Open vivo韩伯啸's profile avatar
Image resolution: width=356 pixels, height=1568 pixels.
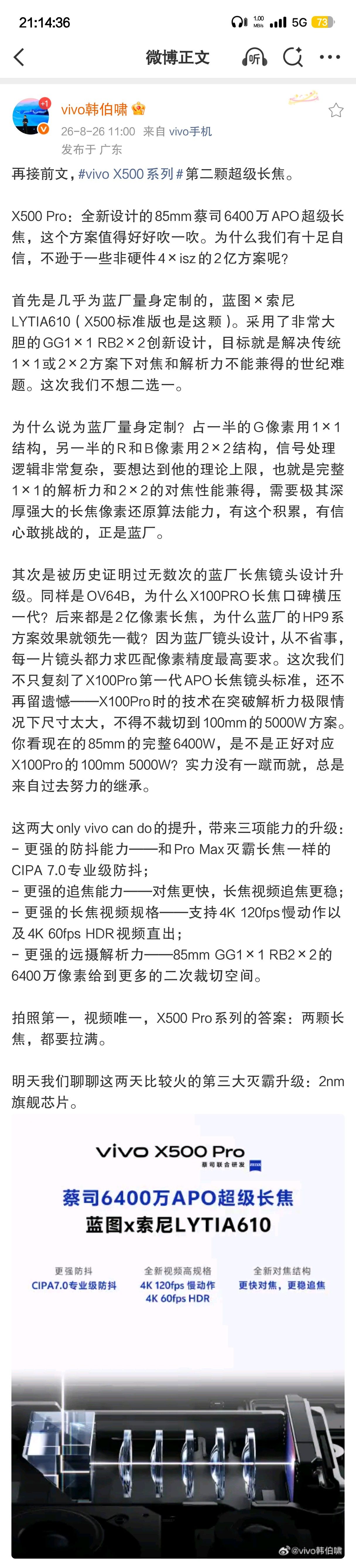(x=30, y=116)
